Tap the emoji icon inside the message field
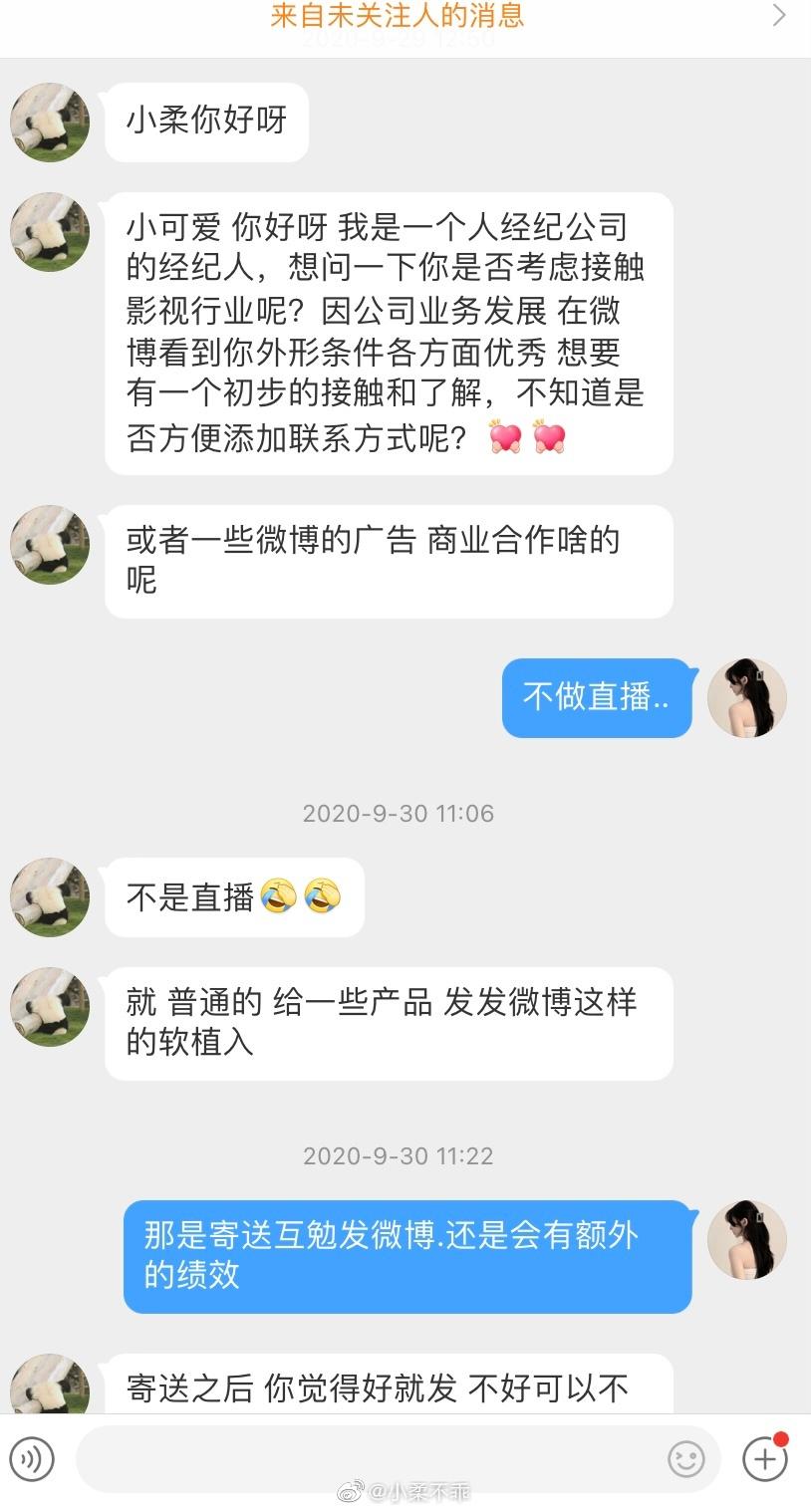811x1512 pixels. click(x=684, y=1459)
